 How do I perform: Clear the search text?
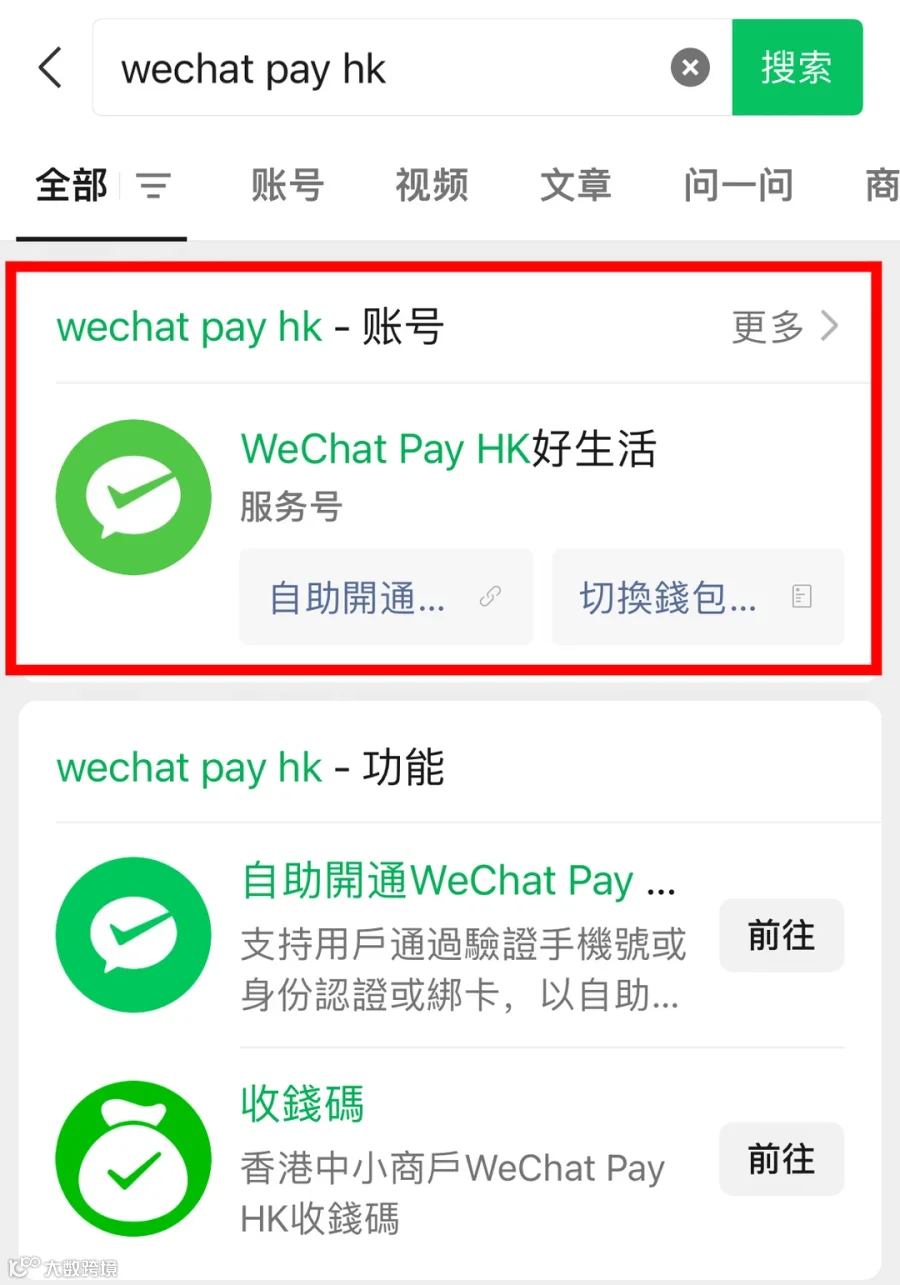click(689, 69)
